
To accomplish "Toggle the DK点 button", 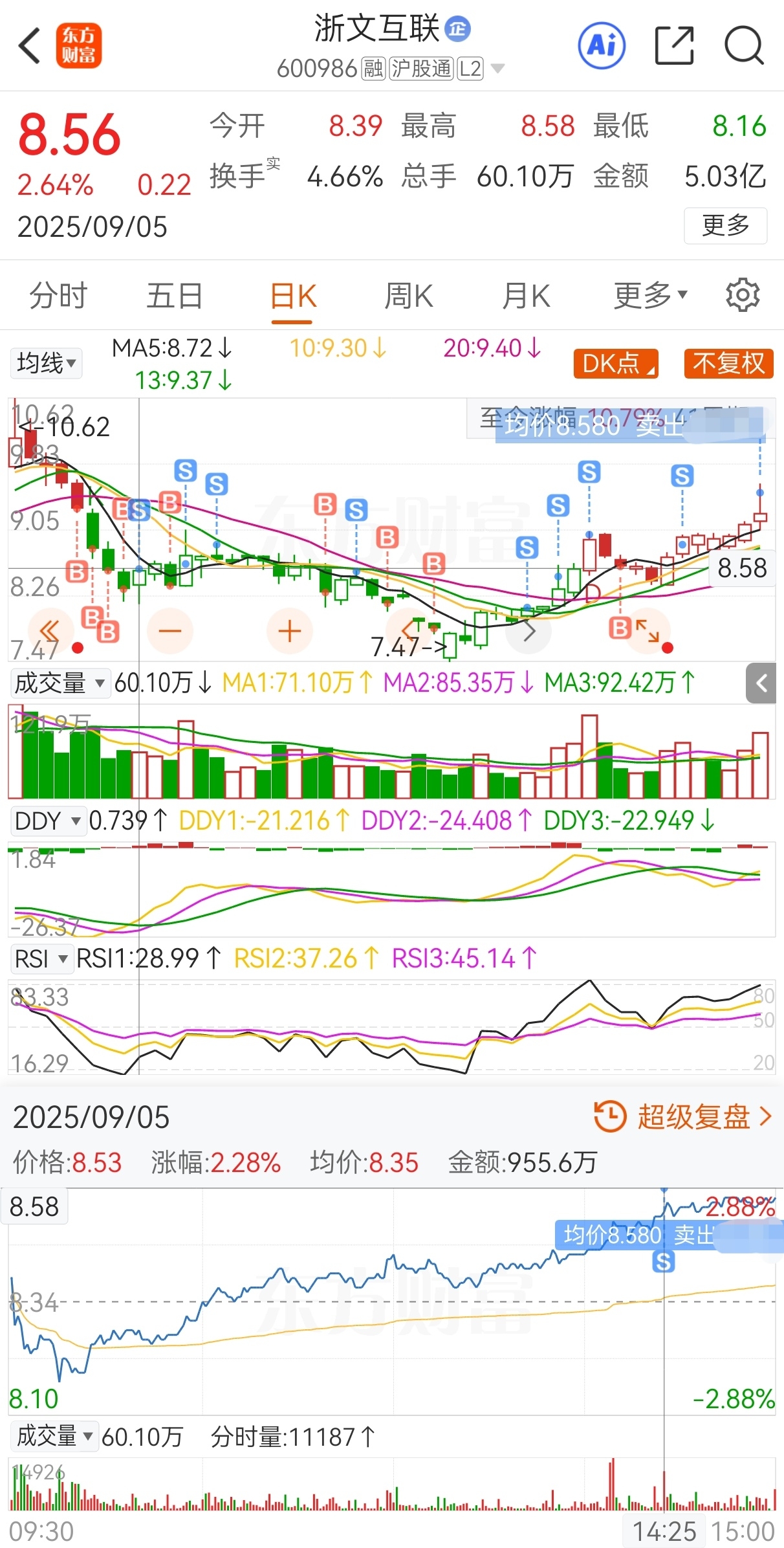I will point(615,364).
